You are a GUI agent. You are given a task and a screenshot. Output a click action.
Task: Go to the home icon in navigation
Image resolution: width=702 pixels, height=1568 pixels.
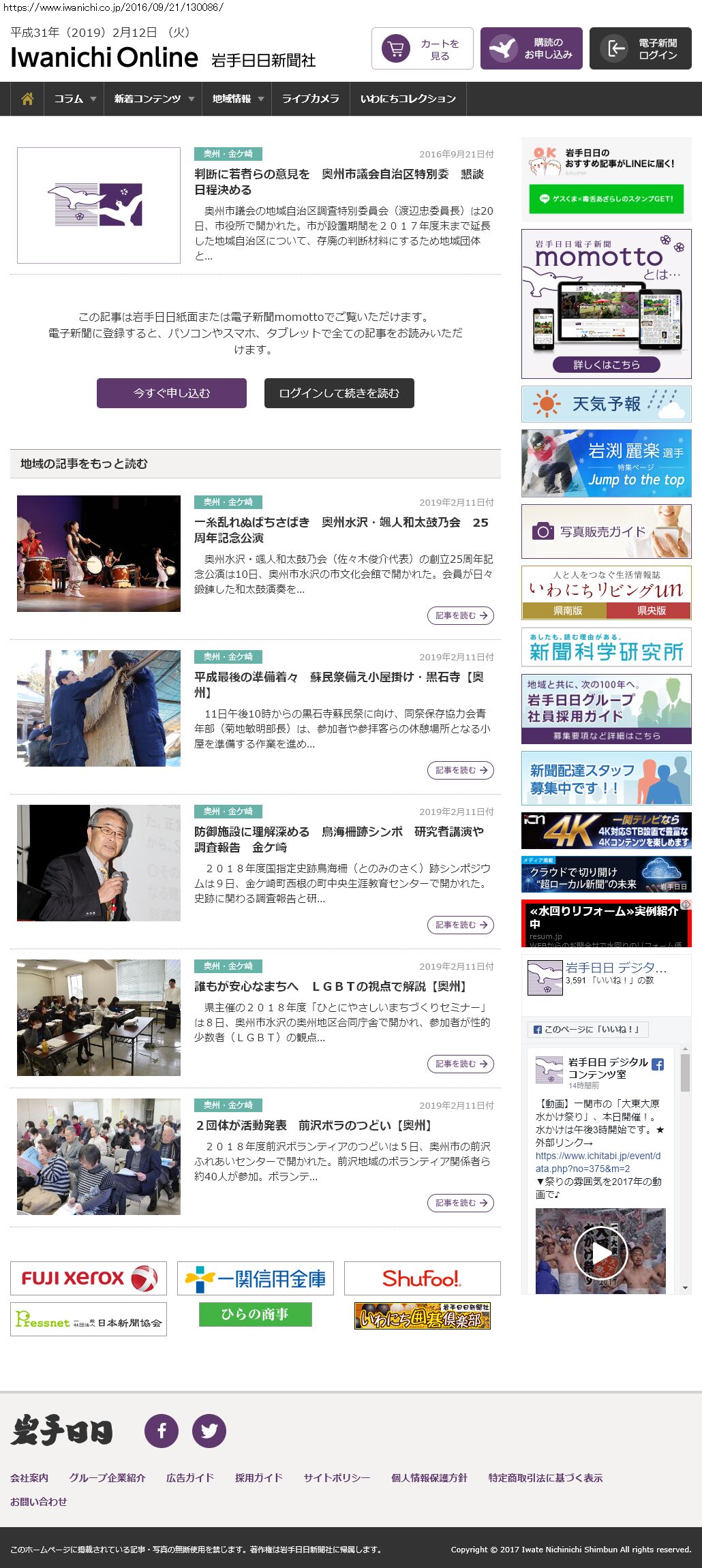point(27,99)
